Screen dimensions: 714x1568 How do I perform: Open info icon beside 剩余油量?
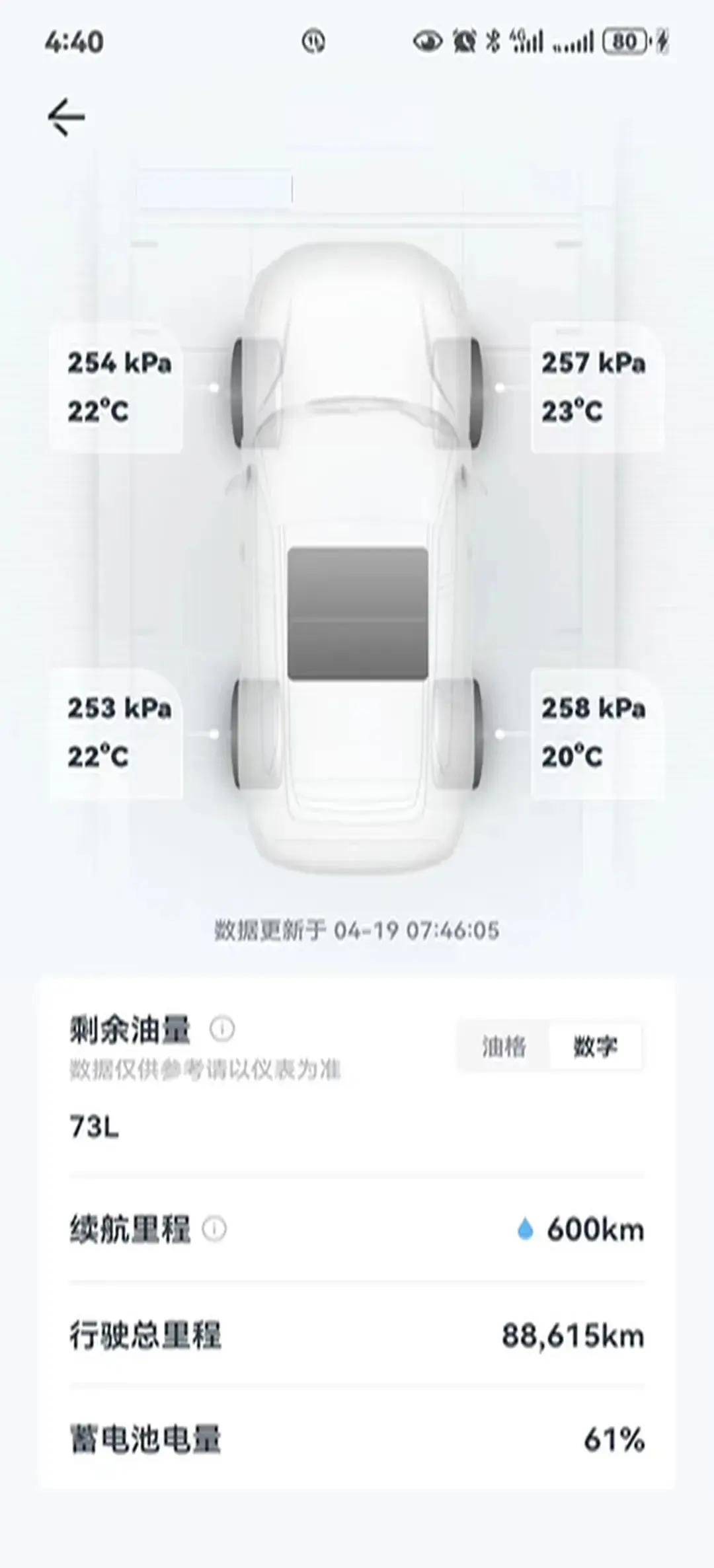(222, 1029)
